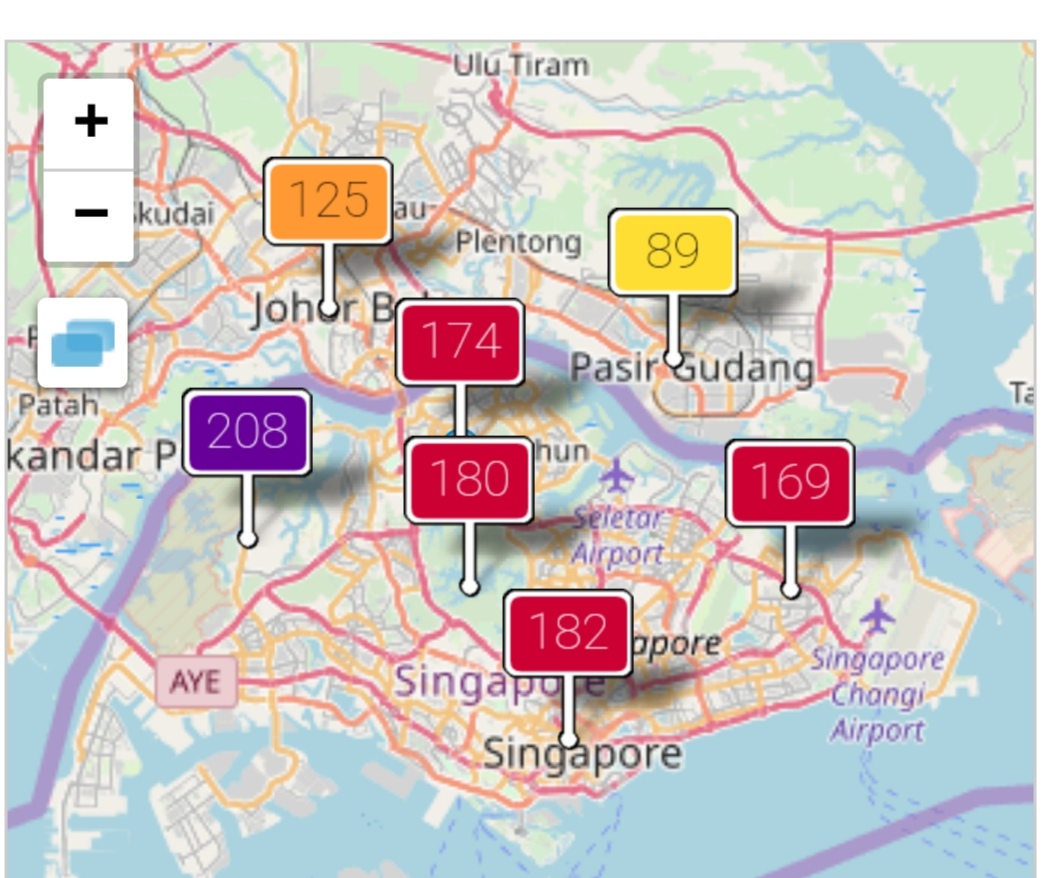Viewport: 1060px width, 878px height.
Task: Tap the red 174 air quality marker
Action: pos(460,341)
